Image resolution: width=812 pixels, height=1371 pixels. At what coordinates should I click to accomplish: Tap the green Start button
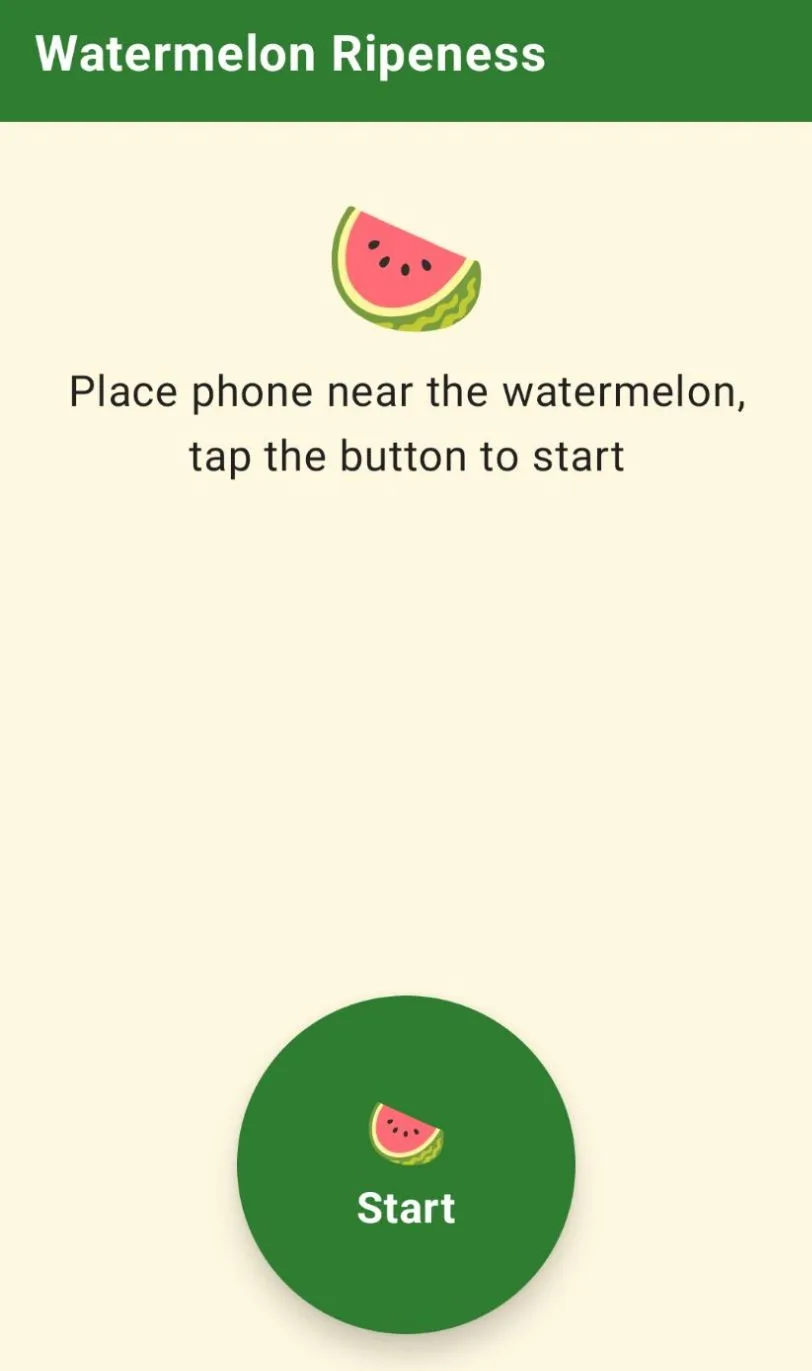point(406,1165)
